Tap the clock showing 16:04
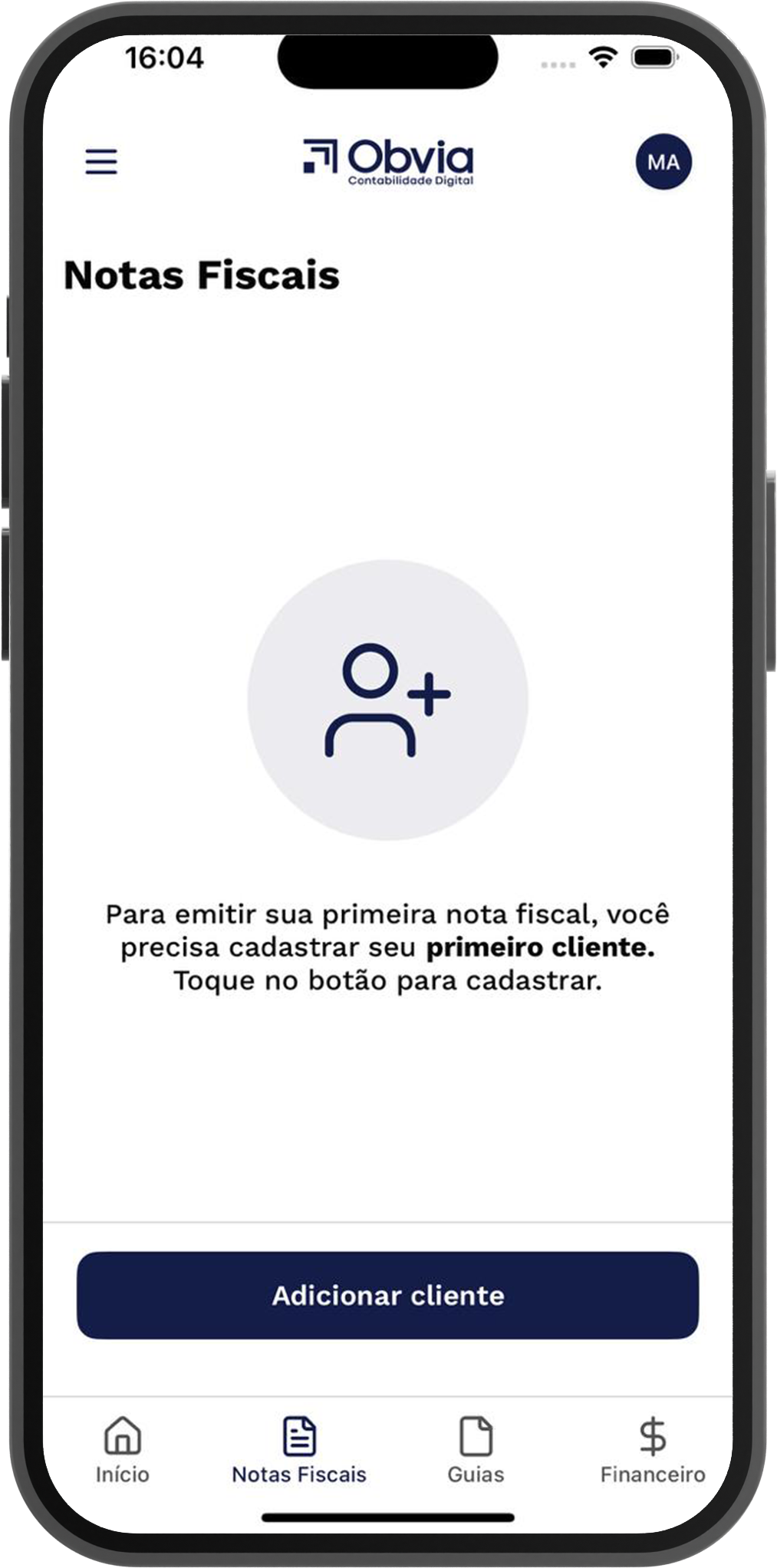Viewport: 777px width, 1568px height. pyautogui.click(x=163, y=55)
